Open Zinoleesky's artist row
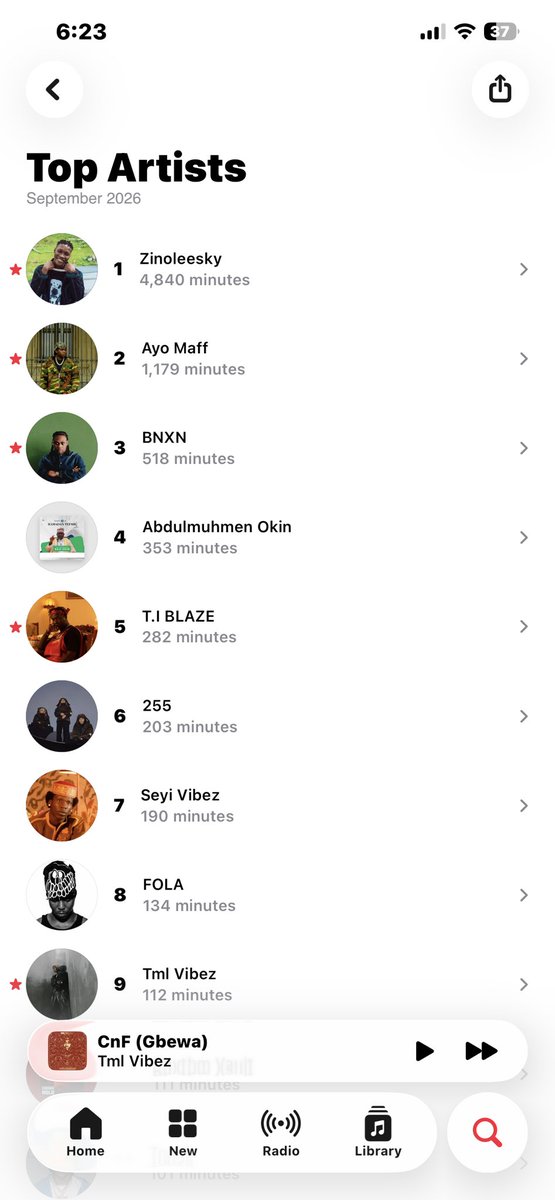The width and height of the screenshot is (555, 1200). coord(277,269)
